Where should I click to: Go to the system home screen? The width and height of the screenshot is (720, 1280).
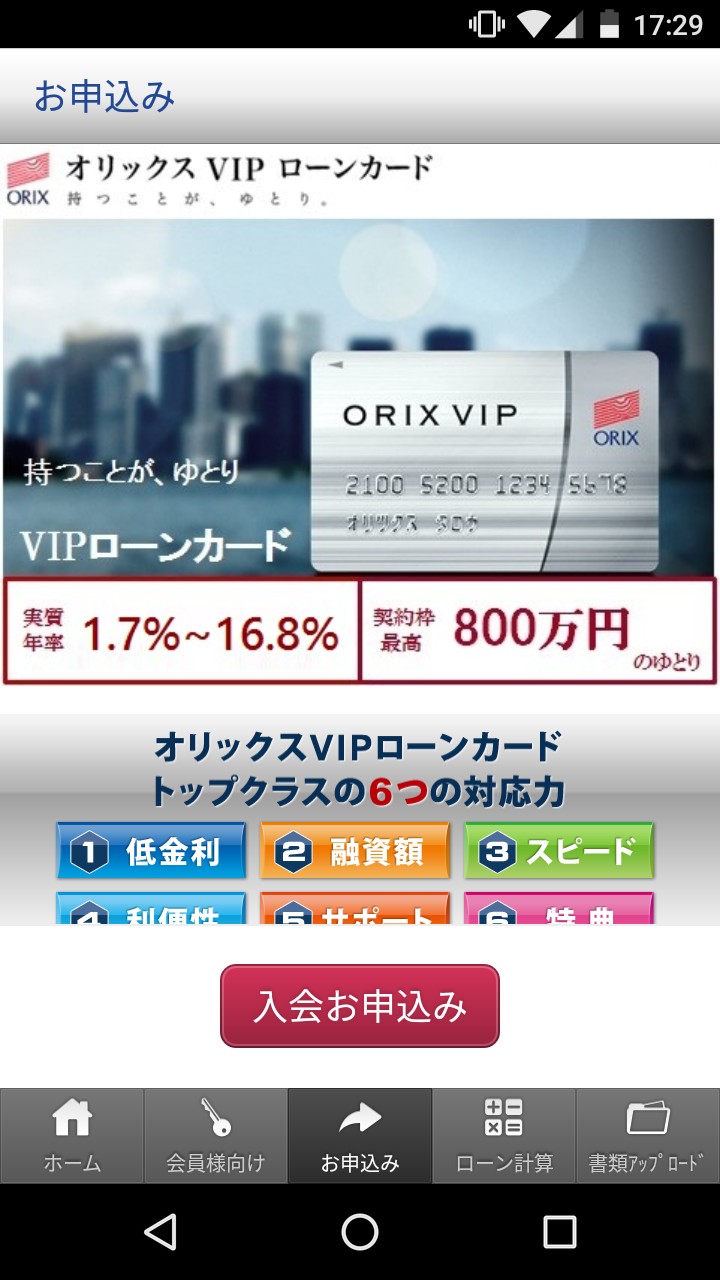pyautogui.click(x=360, y=1232)
